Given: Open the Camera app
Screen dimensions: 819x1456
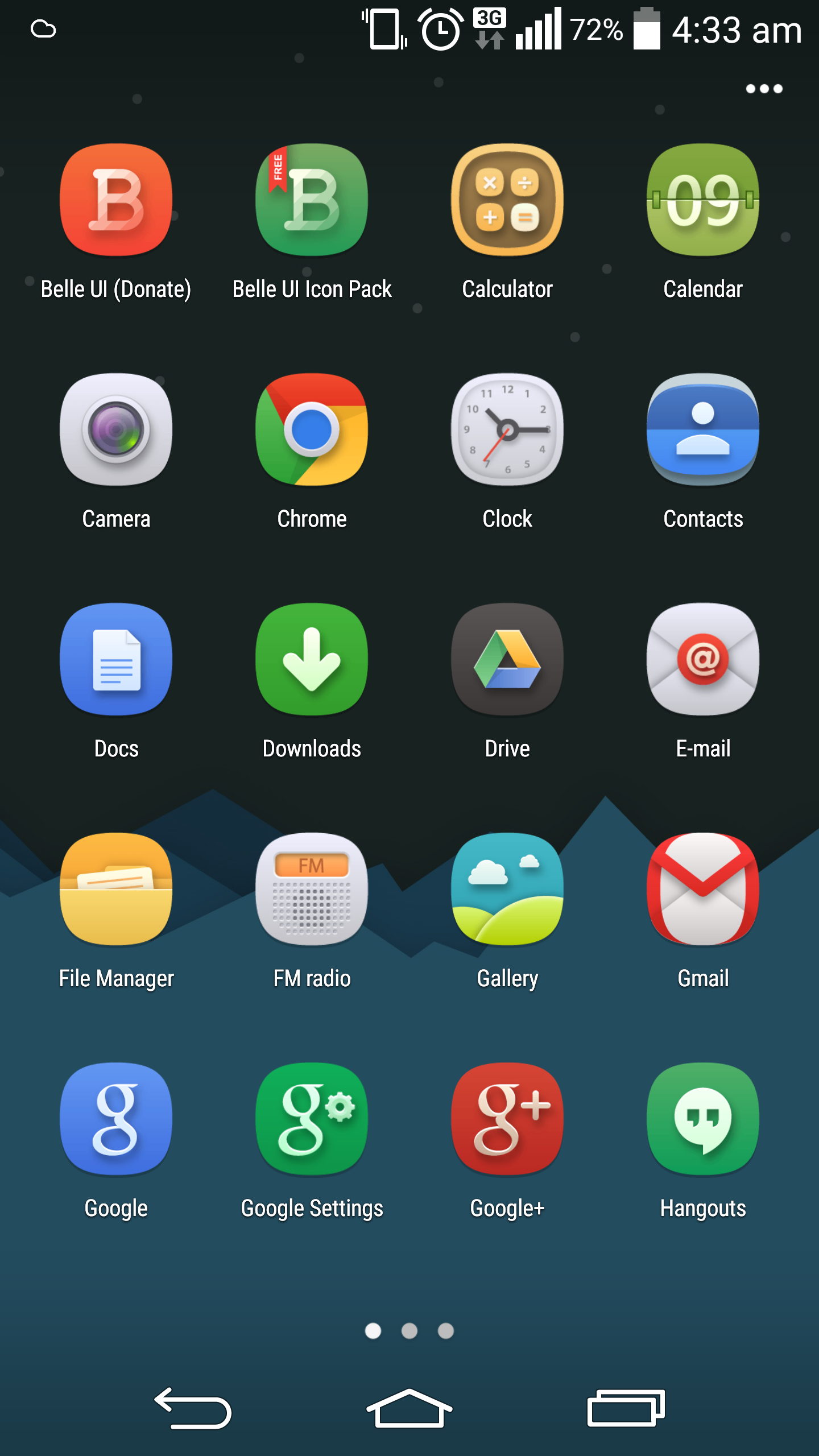Looking at the screenshot, I should click(x=116, y=430).
